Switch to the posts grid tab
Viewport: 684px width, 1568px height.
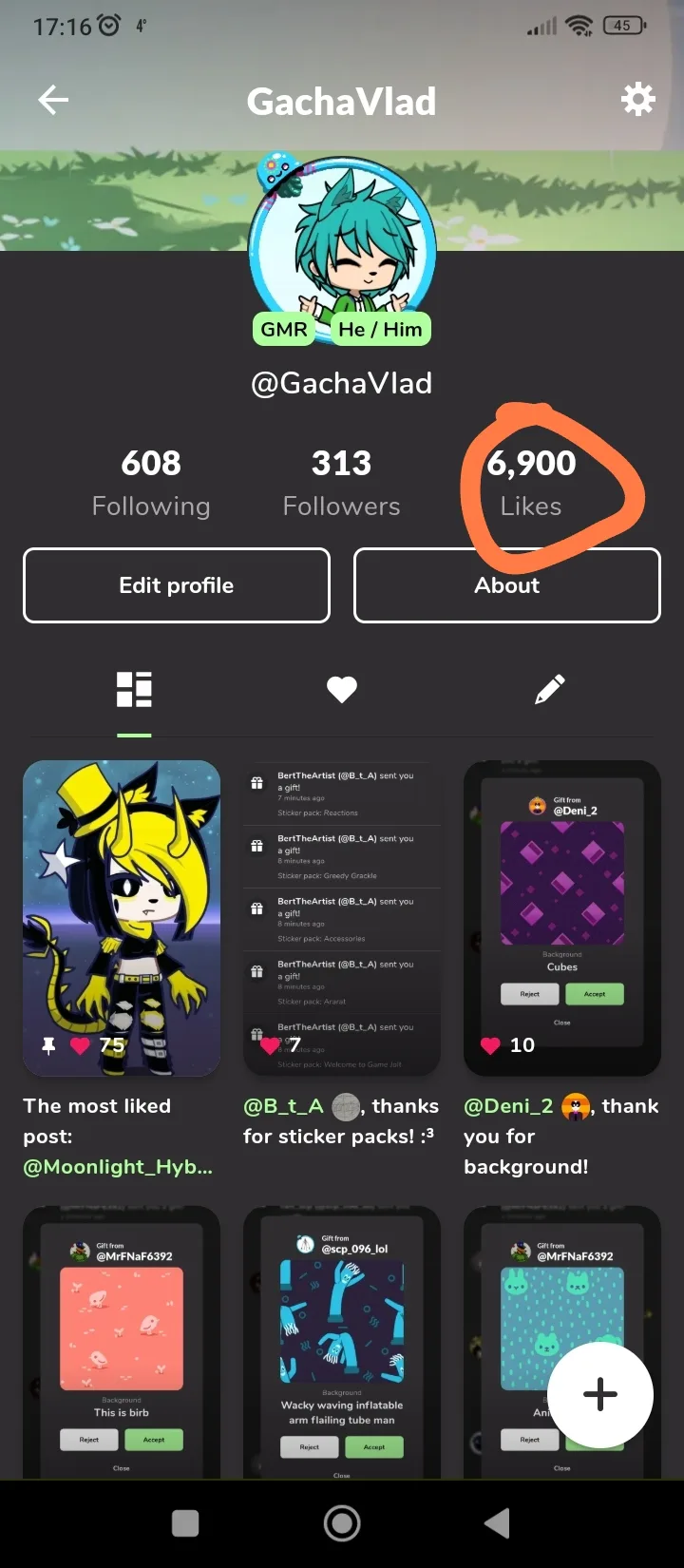[134, 690]
